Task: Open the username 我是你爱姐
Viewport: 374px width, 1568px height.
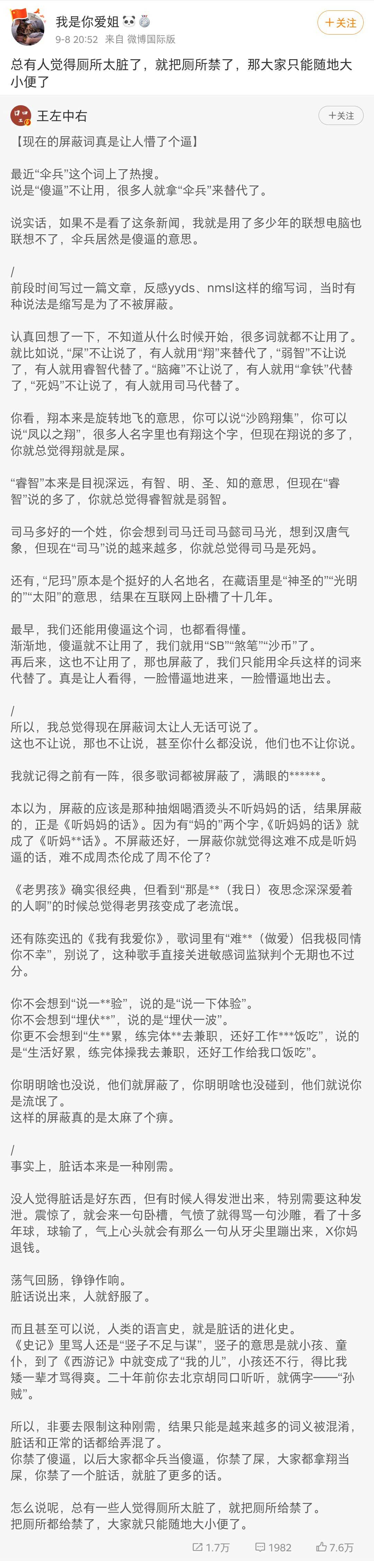Action: [x=87, y=22]
